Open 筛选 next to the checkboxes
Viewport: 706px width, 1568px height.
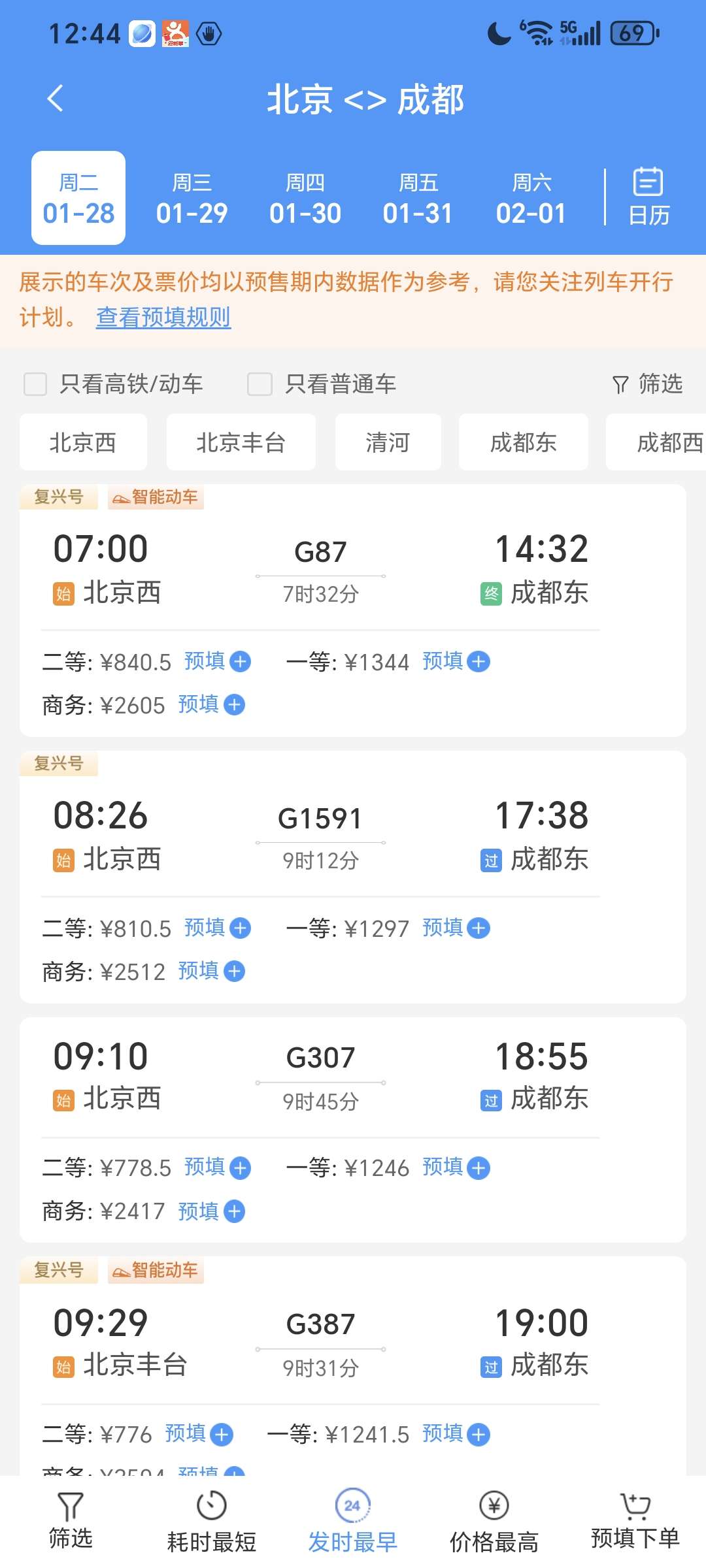point(647,384)
